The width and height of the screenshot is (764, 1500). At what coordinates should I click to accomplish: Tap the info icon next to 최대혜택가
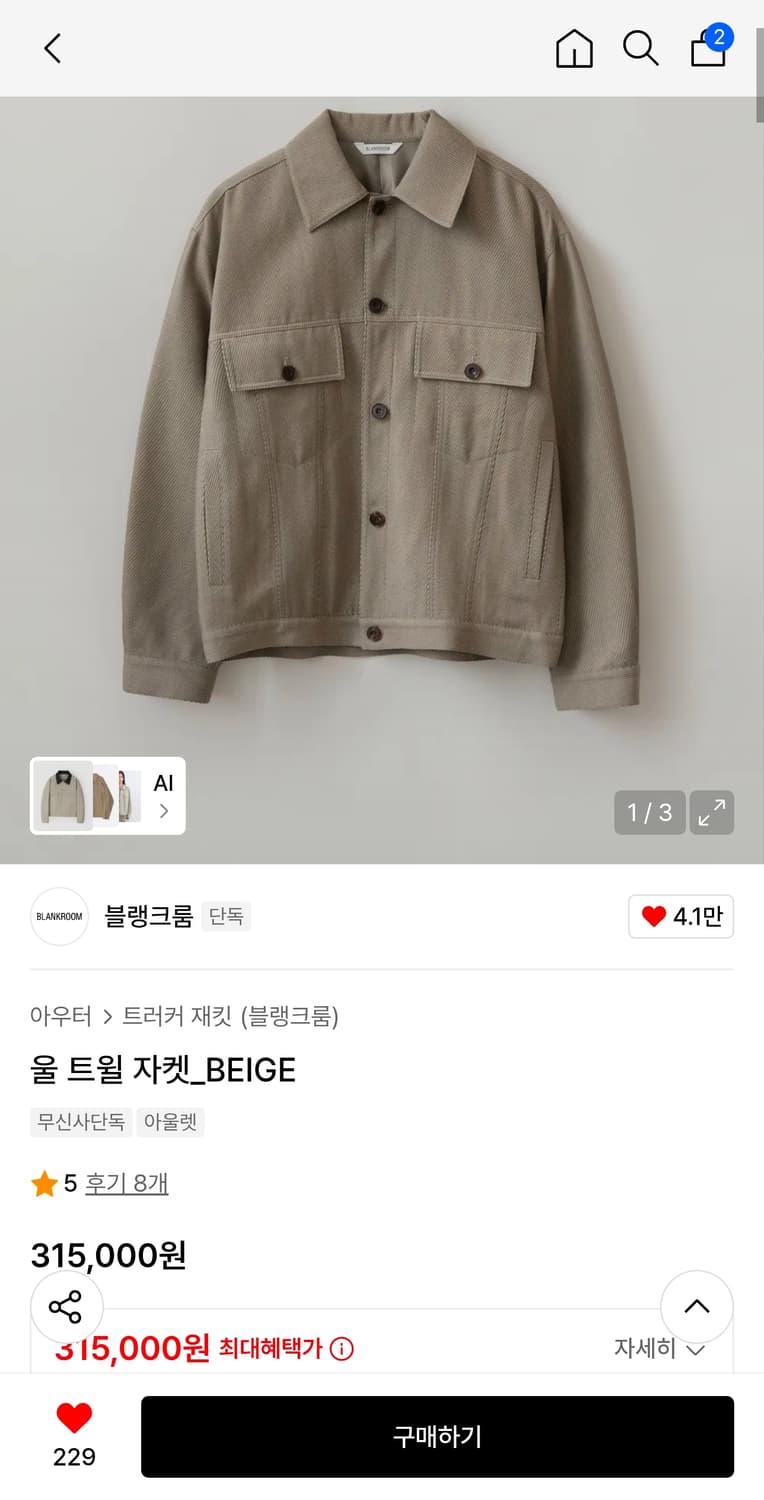click(343, 1348)
